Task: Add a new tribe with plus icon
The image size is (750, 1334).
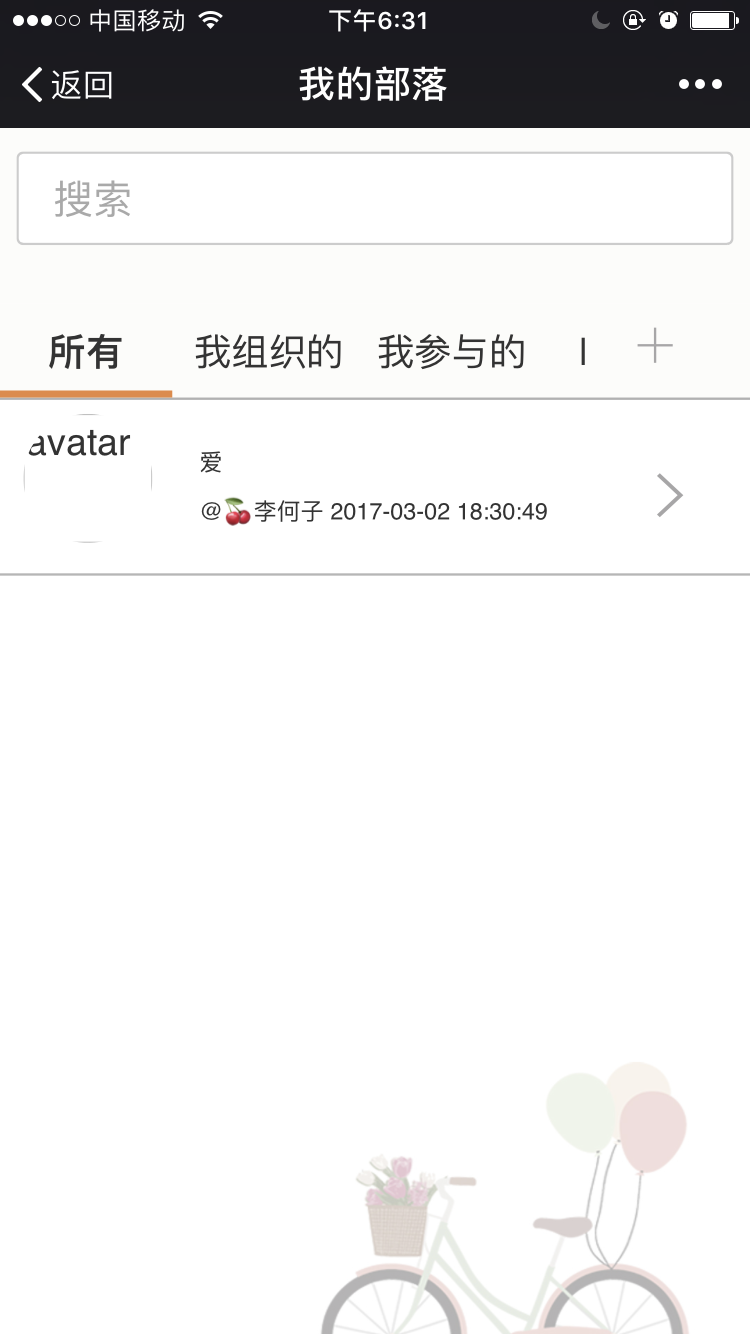Action: click(x=655, y=347)
